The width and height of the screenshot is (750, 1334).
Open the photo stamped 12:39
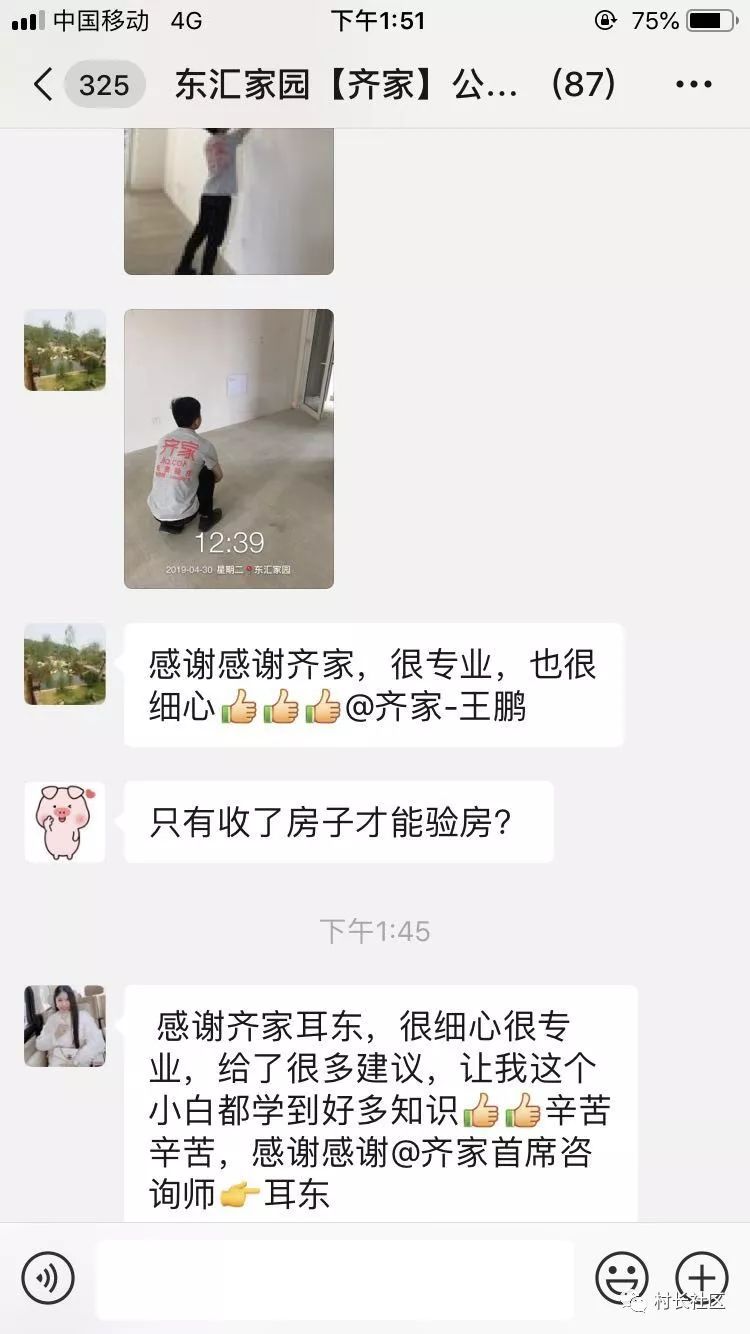(229, 448)
